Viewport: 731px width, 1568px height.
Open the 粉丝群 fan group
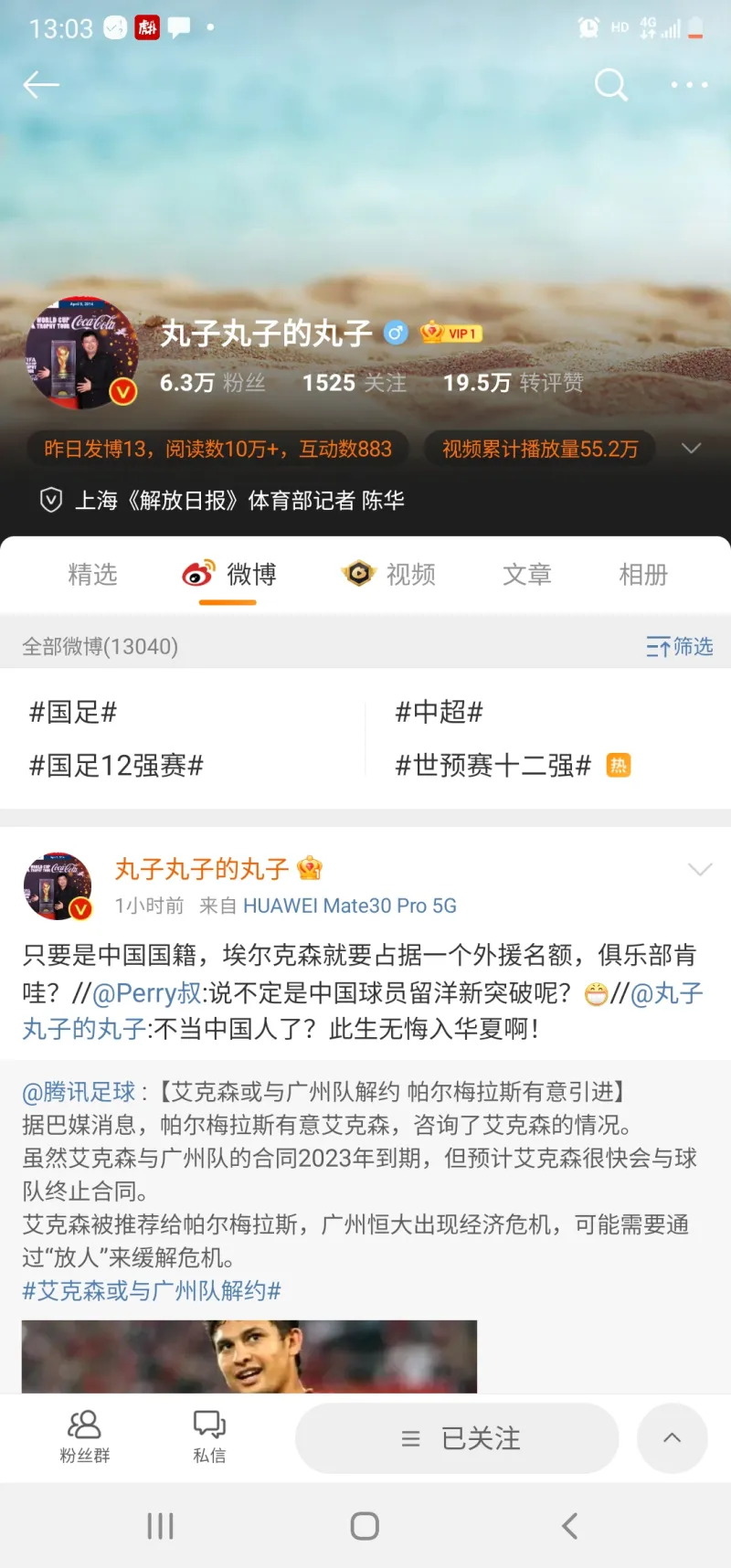pyautogui.click(x=84, y=1436)
